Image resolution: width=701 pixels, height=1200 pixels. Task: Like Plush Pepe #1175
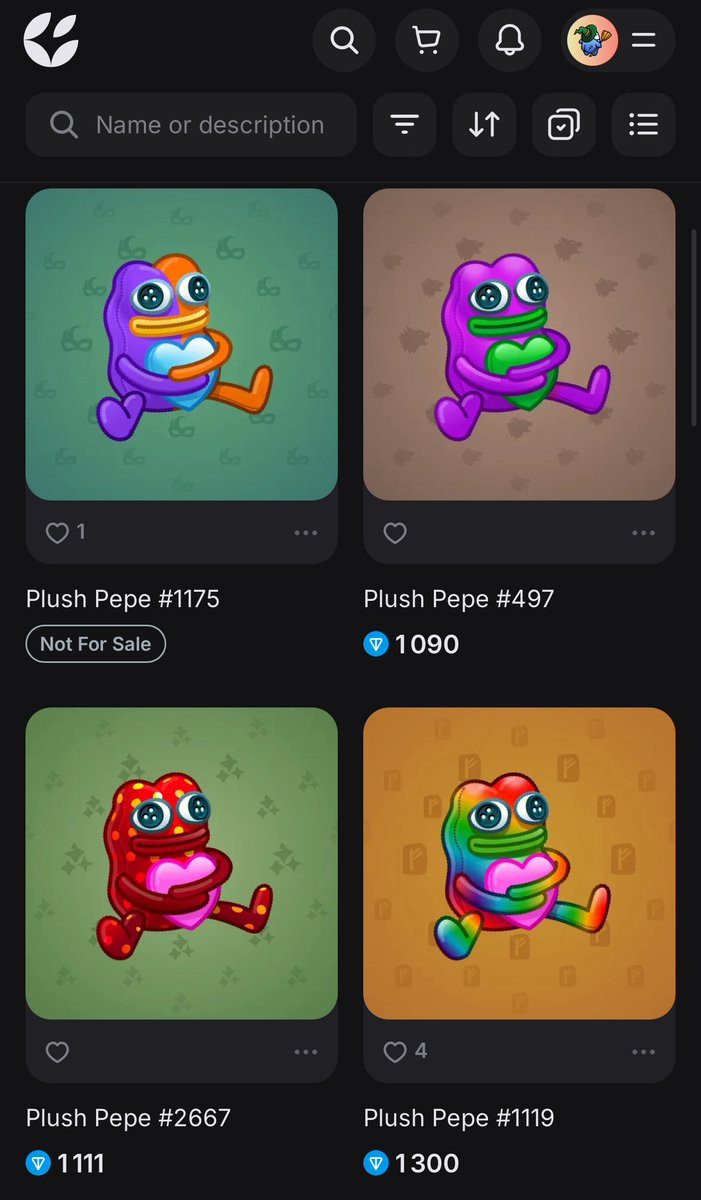click(x=58, y=533)
